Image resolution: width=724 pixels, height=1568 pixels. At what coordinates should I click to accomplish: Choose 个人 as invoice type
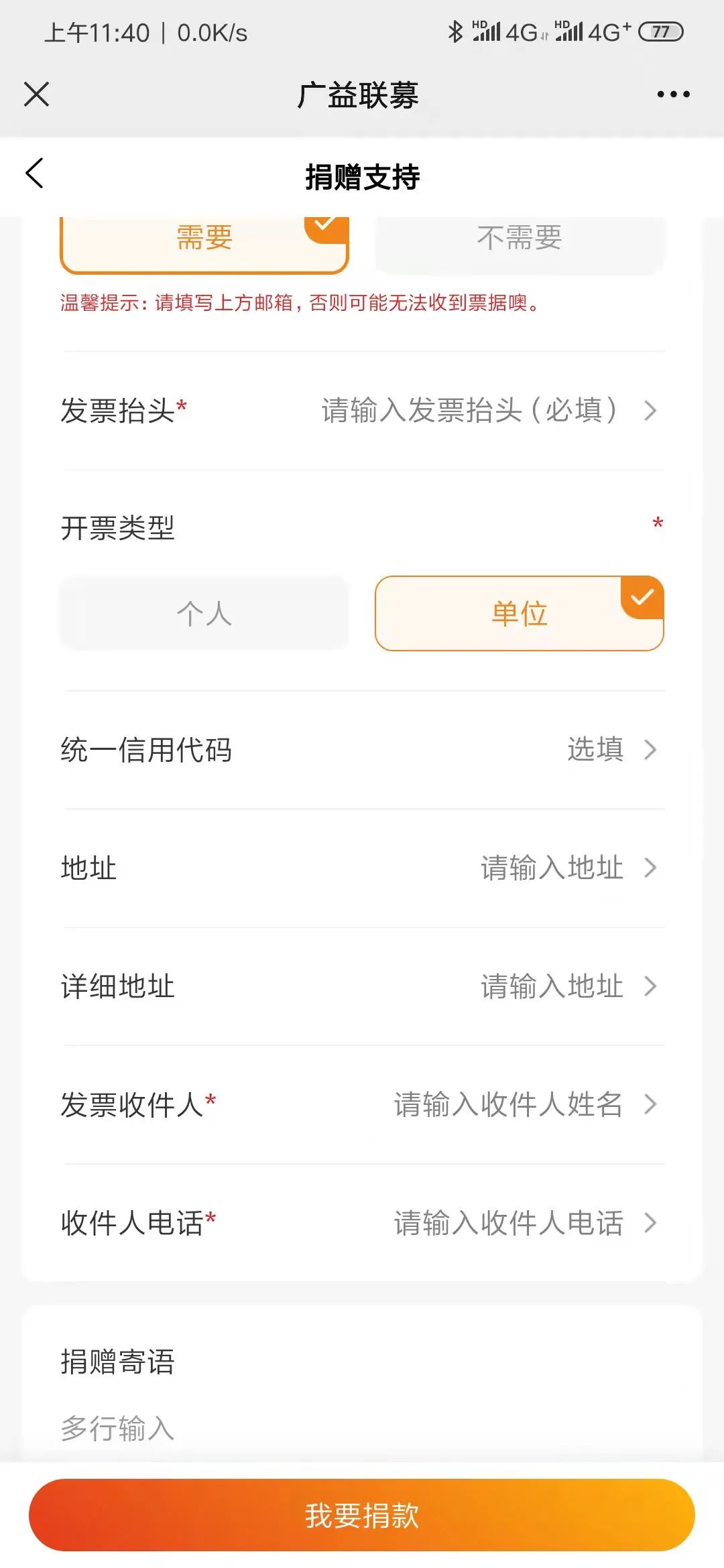[204, 613]
